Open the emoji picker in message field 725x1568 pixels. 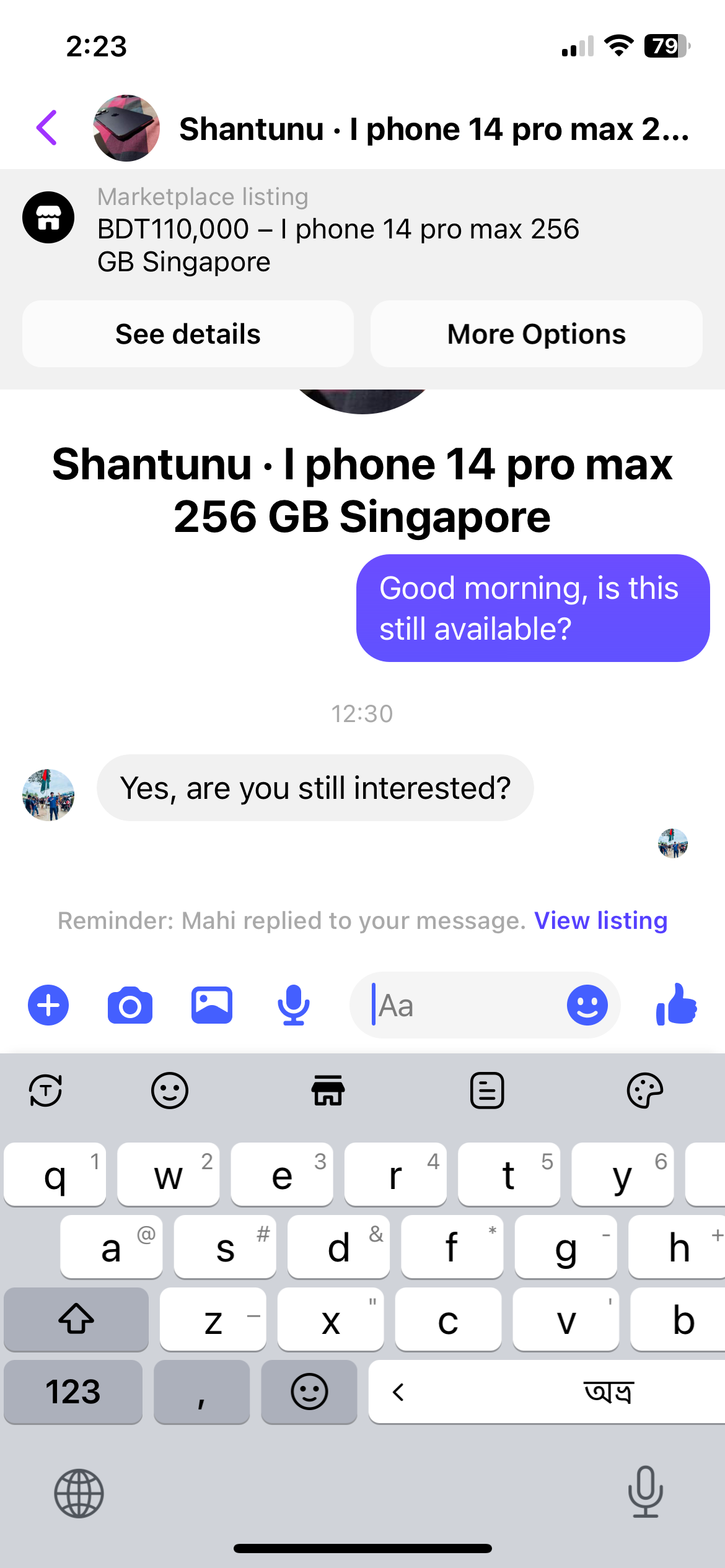point(587,1004)
